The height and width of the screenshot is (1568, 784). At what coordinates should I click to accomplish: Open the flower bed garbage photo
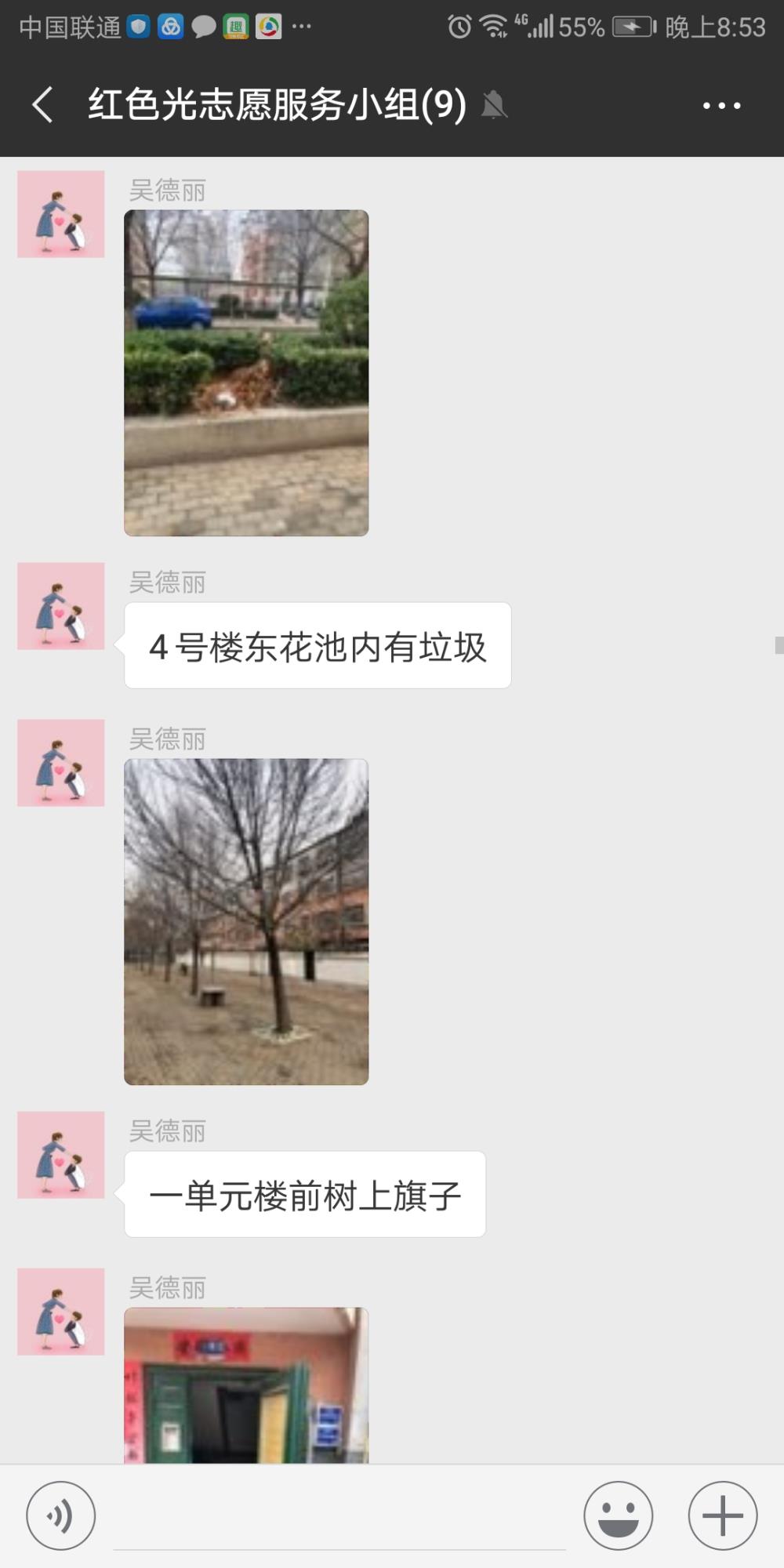coord(246,373)
